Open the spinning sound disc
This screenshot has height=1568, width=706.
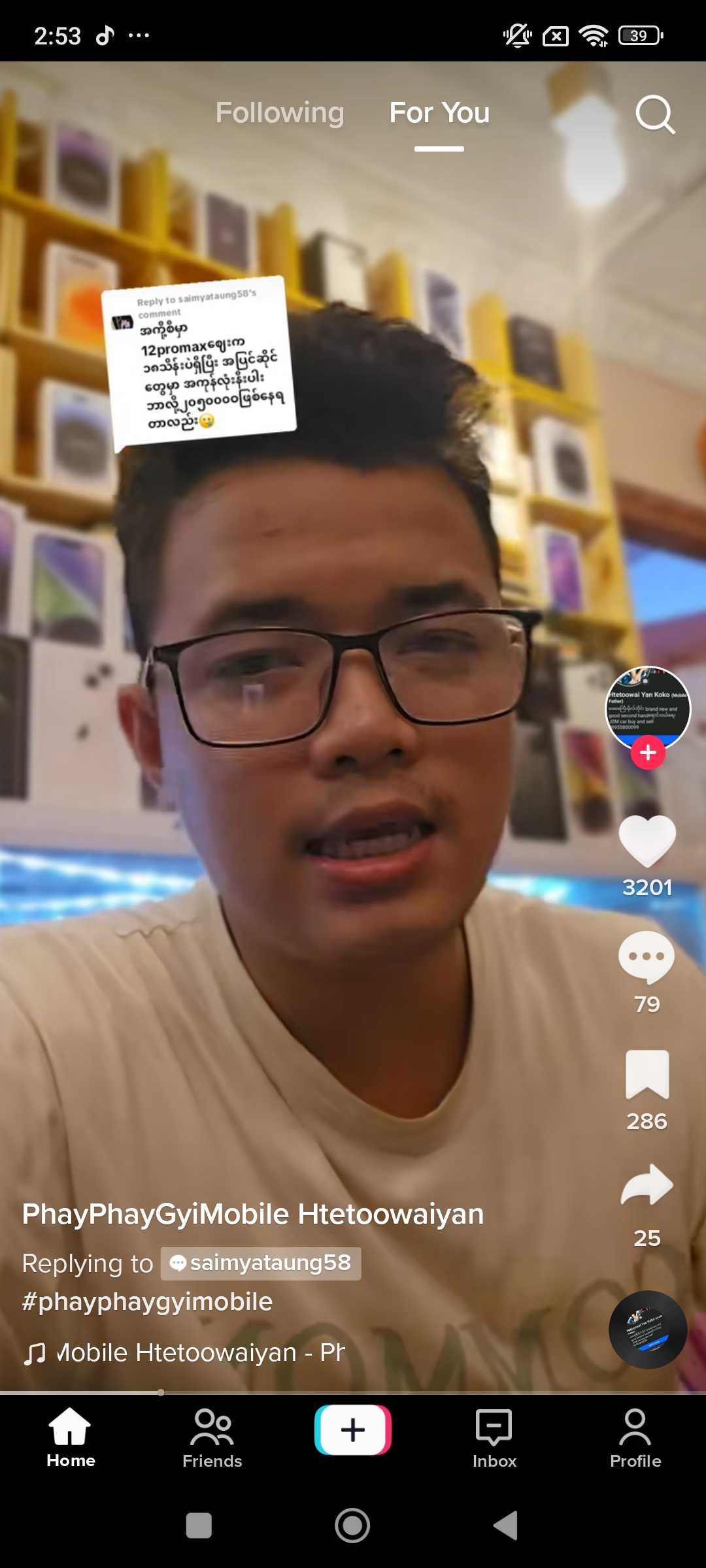[647, 1330]
